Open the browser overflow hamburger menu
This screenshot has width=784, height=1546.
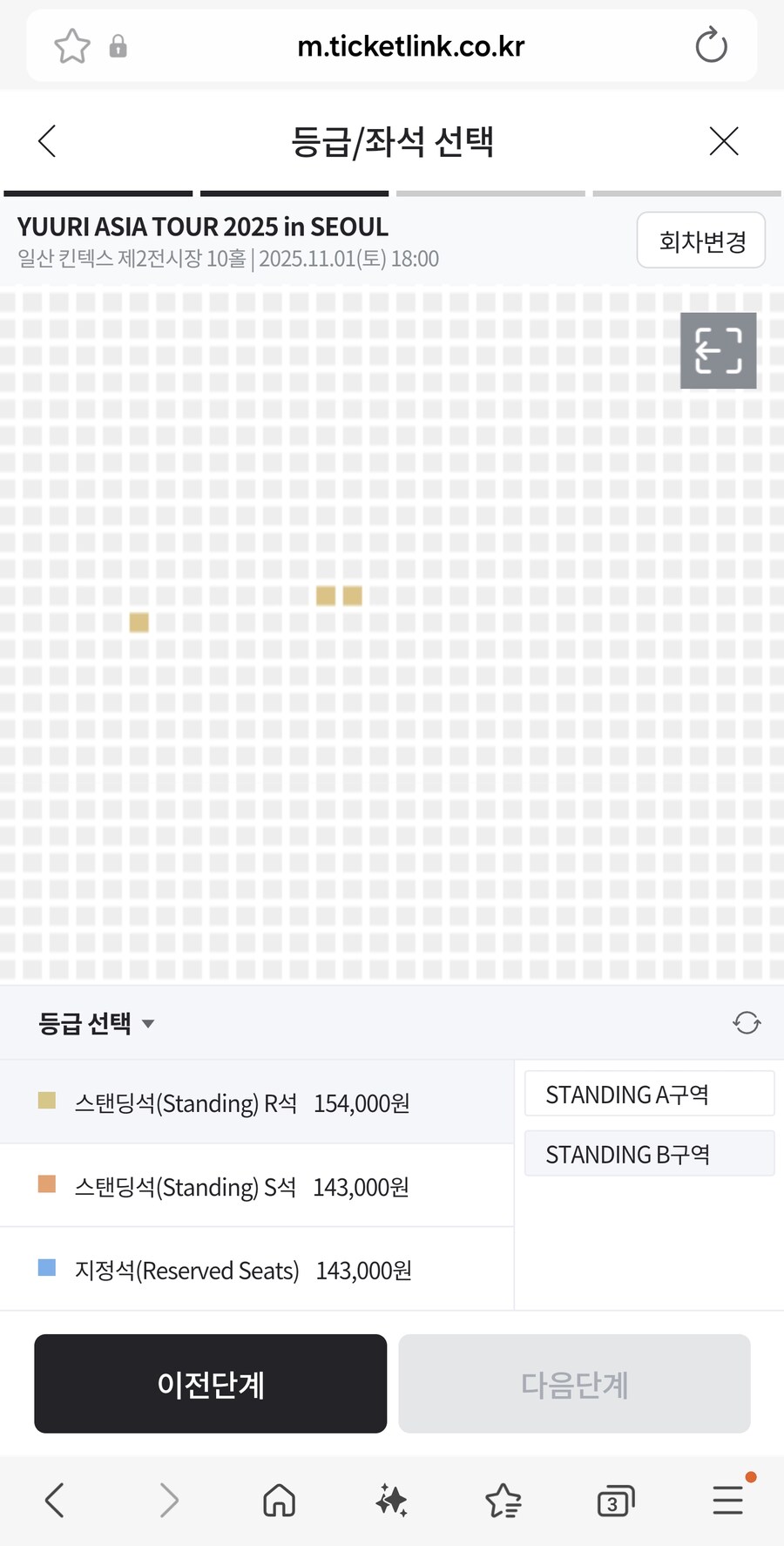click(728, 1501)
